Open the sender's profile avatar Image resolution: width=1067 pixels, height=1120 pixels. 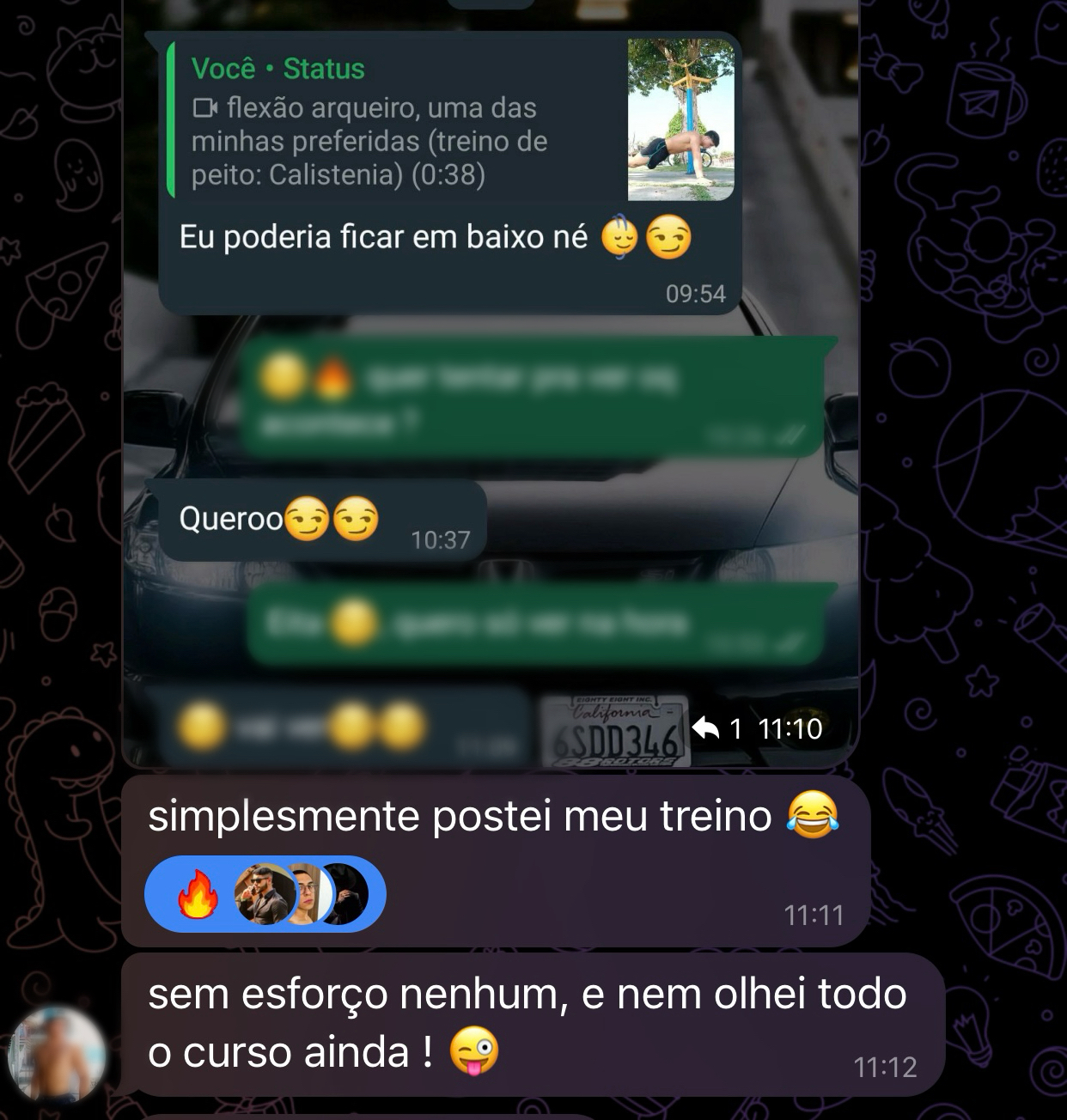57,1053
